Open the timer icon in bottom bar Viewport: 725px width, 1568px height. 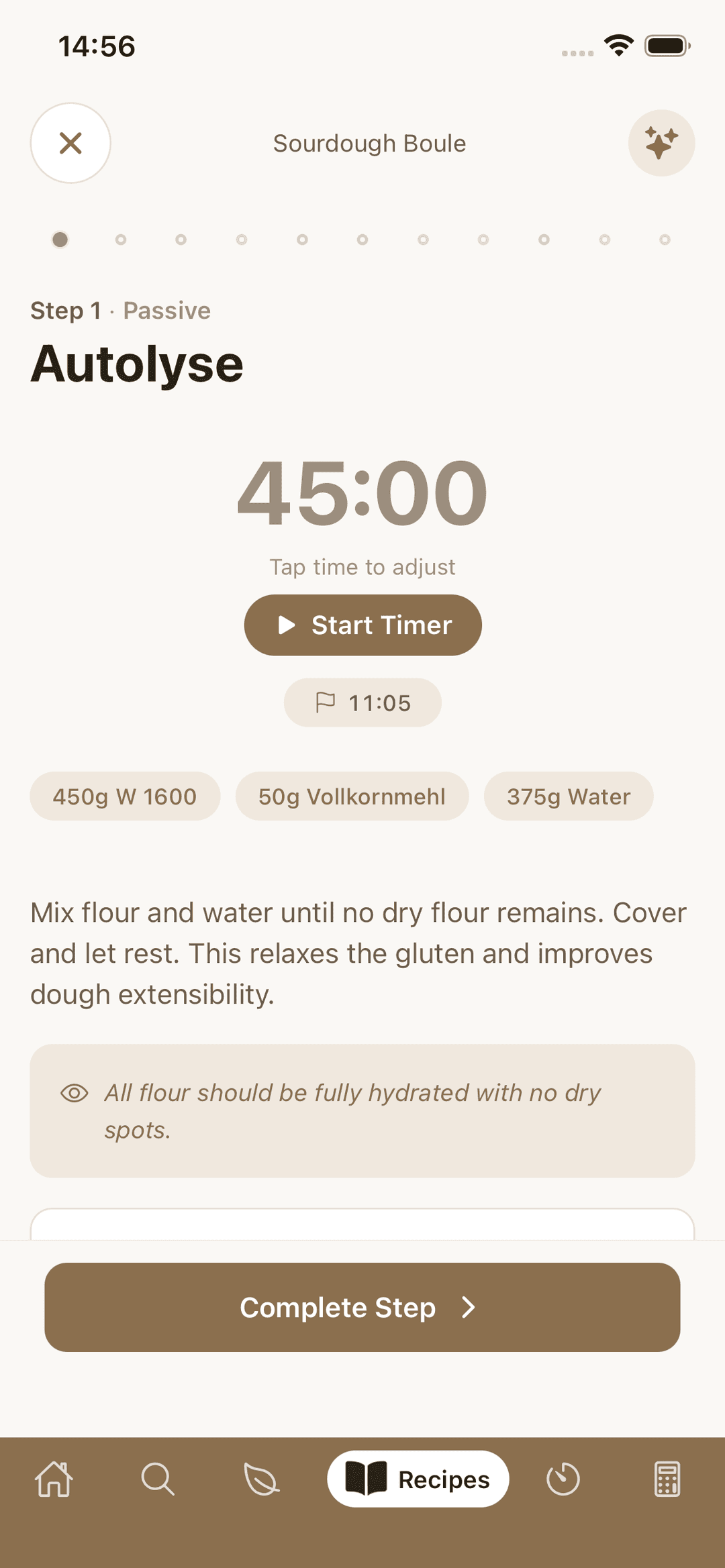pyautogui.click(x=563, y=1479)
